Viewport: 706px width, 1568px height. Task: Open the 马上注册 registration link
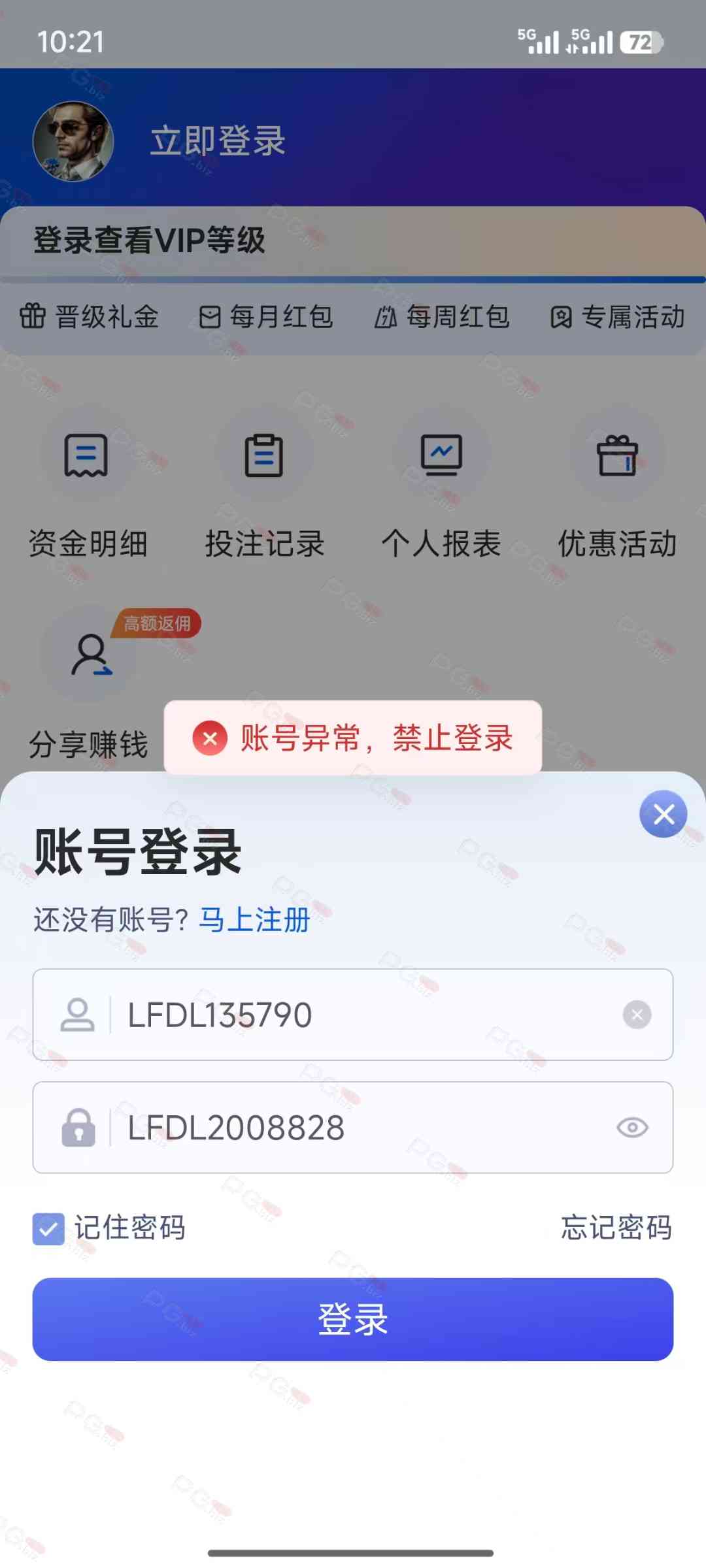254,920
